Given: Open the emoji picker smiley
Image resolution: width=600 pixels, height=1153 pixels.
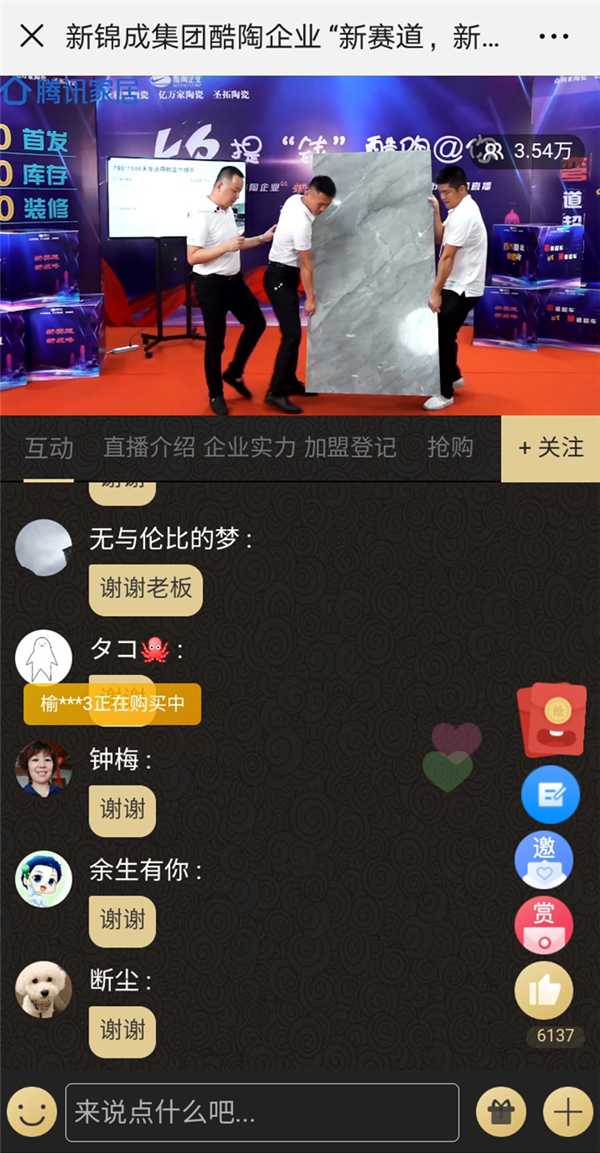Looking at the screenshot, I should click(32, 1112).
